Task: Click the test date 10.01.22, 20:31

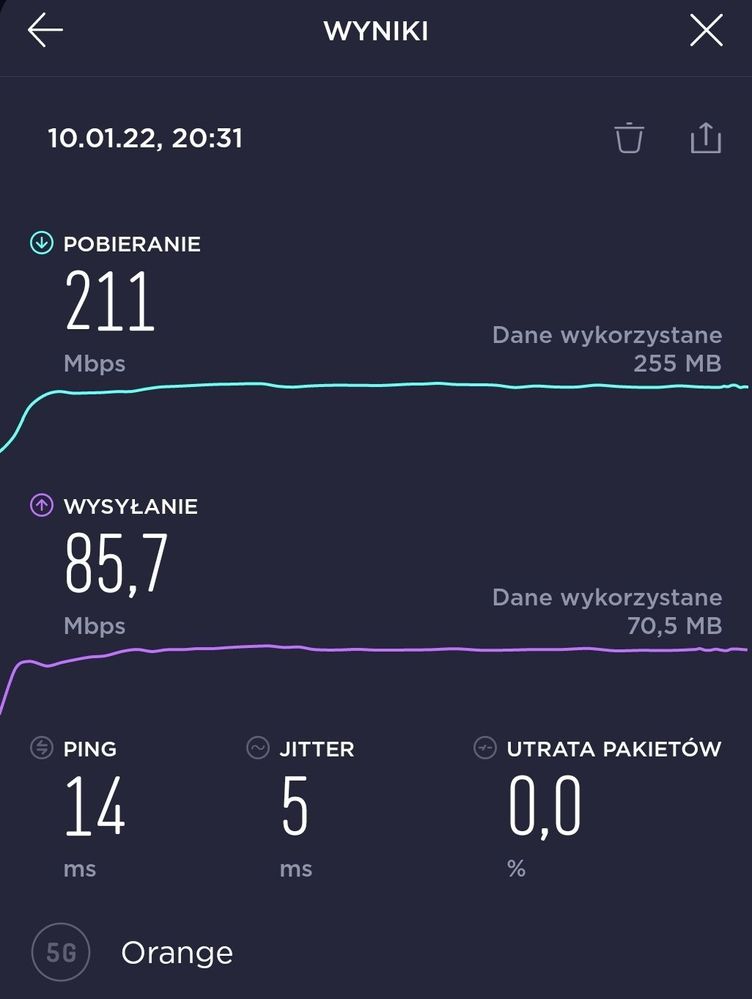Action: (x=146, y=139)
